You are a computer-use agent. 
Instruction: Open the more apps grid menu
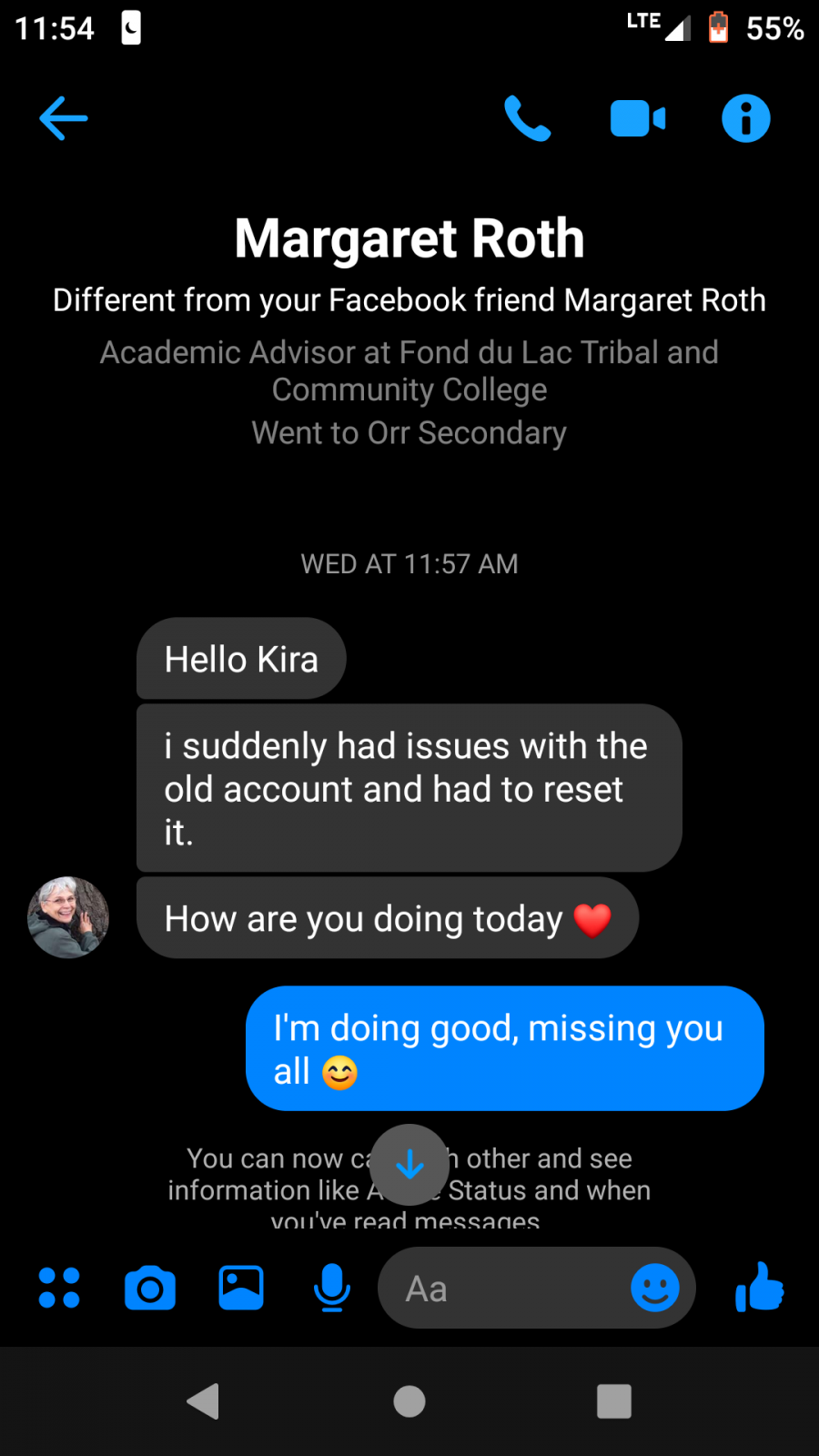pyautogui.click(x=59, y=1289)
